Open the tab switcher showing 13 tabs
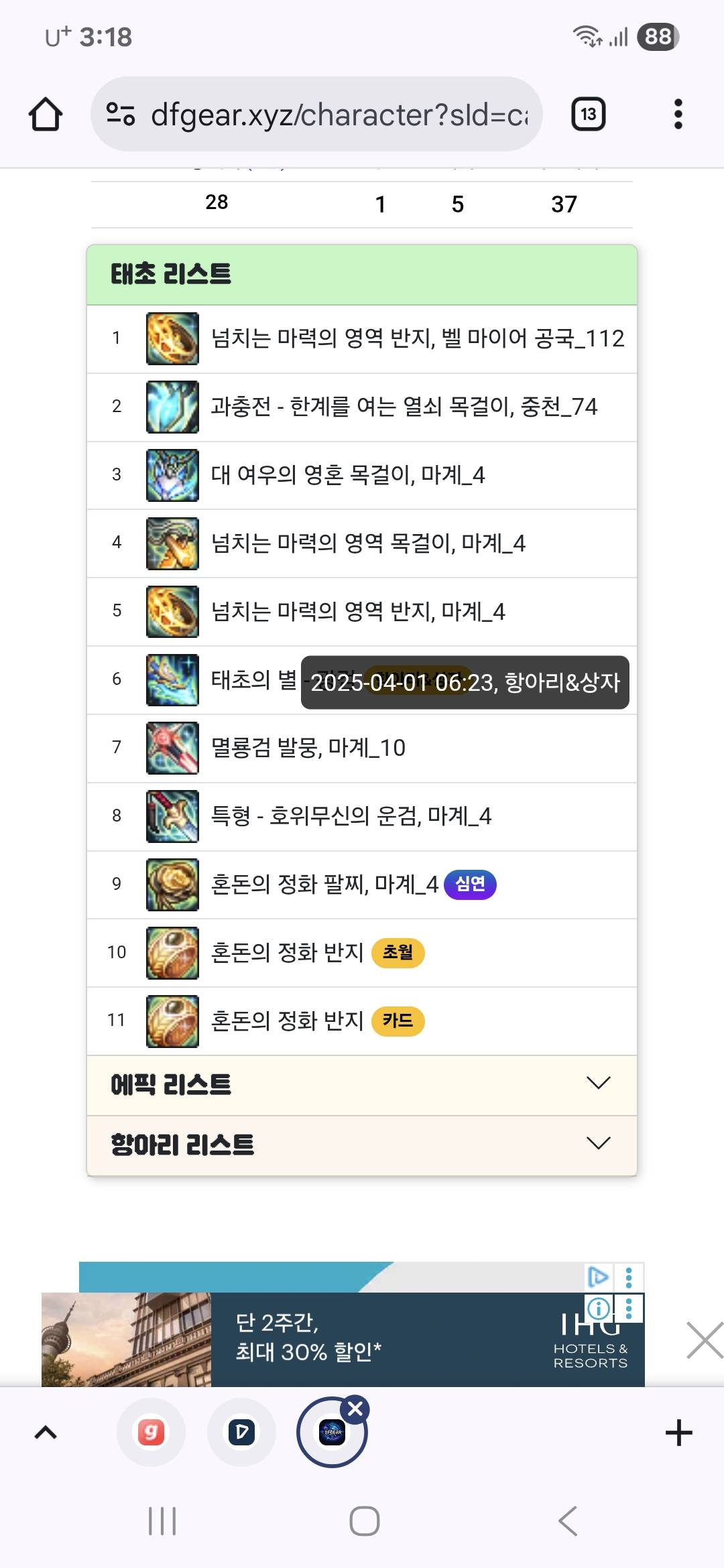Viewport: 724px width, 1568px height. [588, 115]
